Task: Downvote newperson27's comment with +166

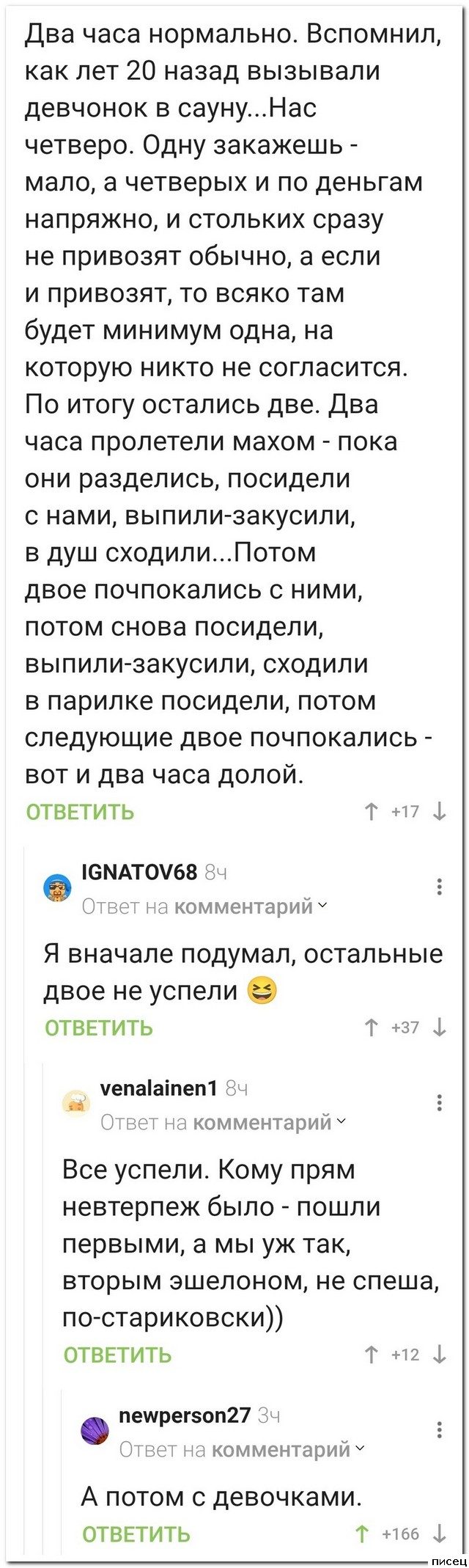Action: [439, 1534]
